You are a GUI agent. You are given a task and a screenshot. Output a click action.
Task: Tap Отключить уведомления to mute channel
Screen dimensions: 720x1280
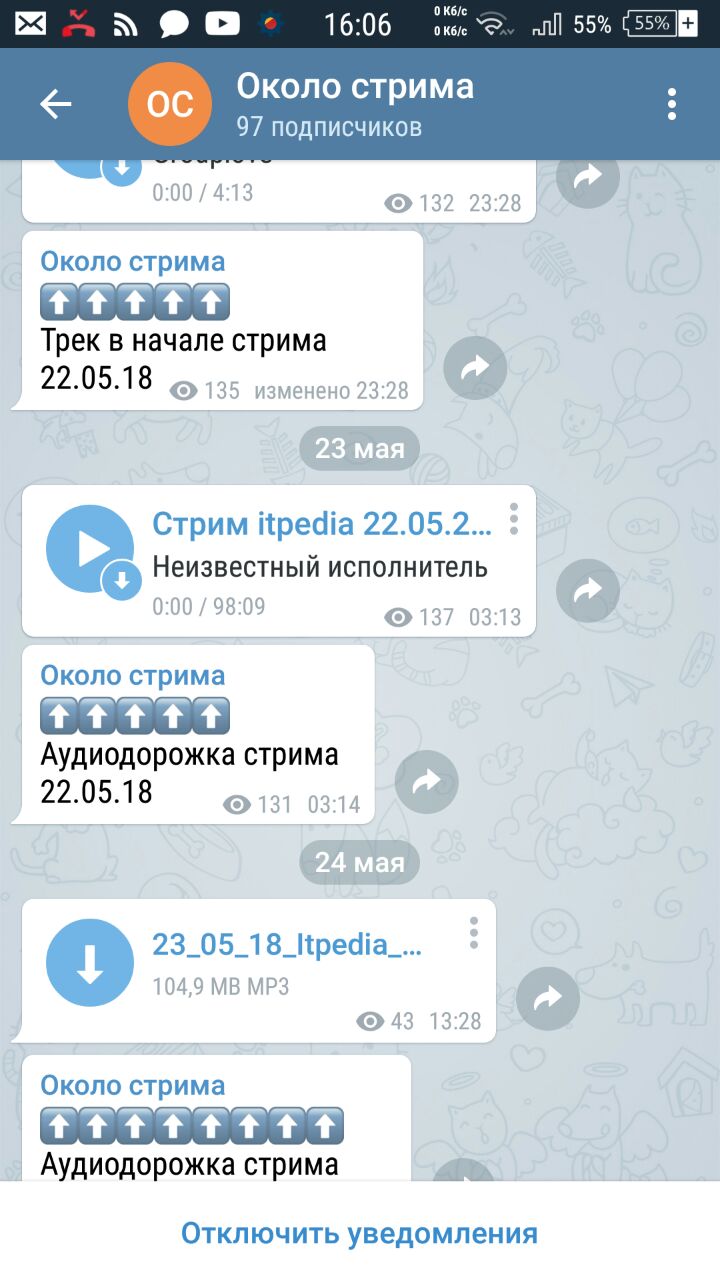359,1233
